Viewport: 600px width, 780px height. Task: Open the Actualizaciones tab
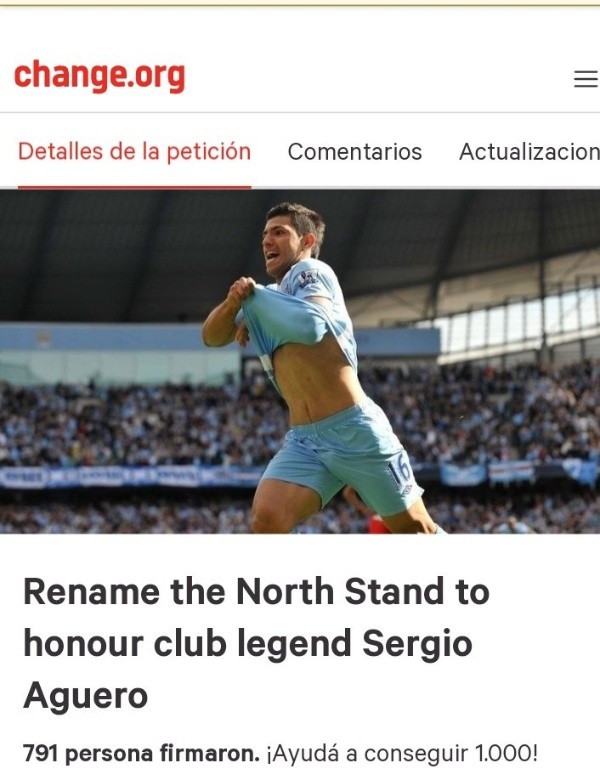click(528, 152)
